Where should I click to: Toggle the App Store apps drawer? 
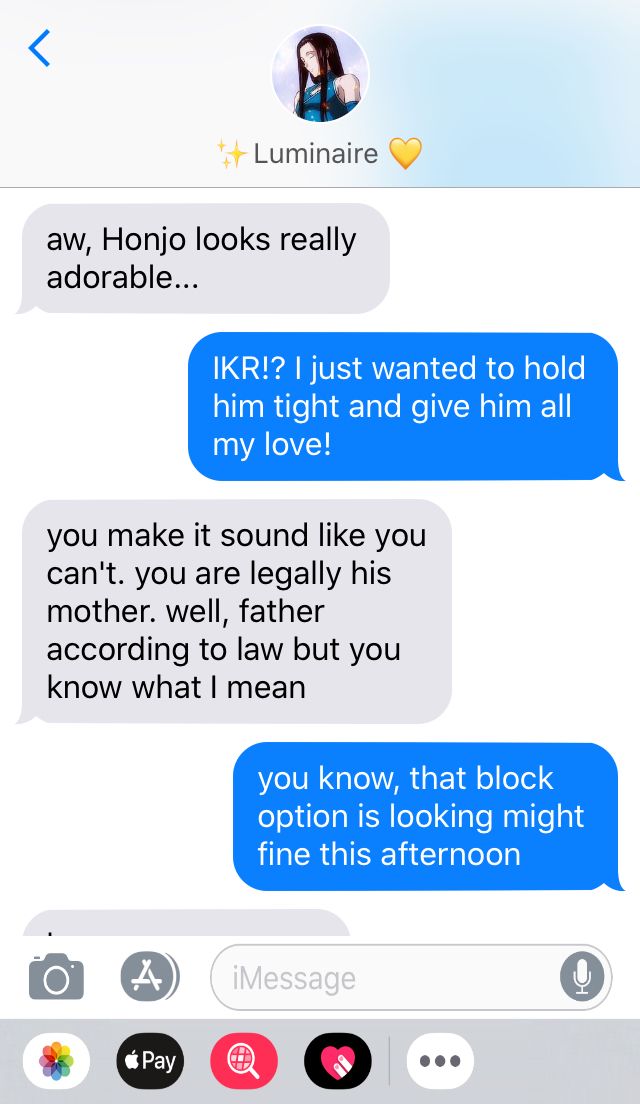point(149,977)
